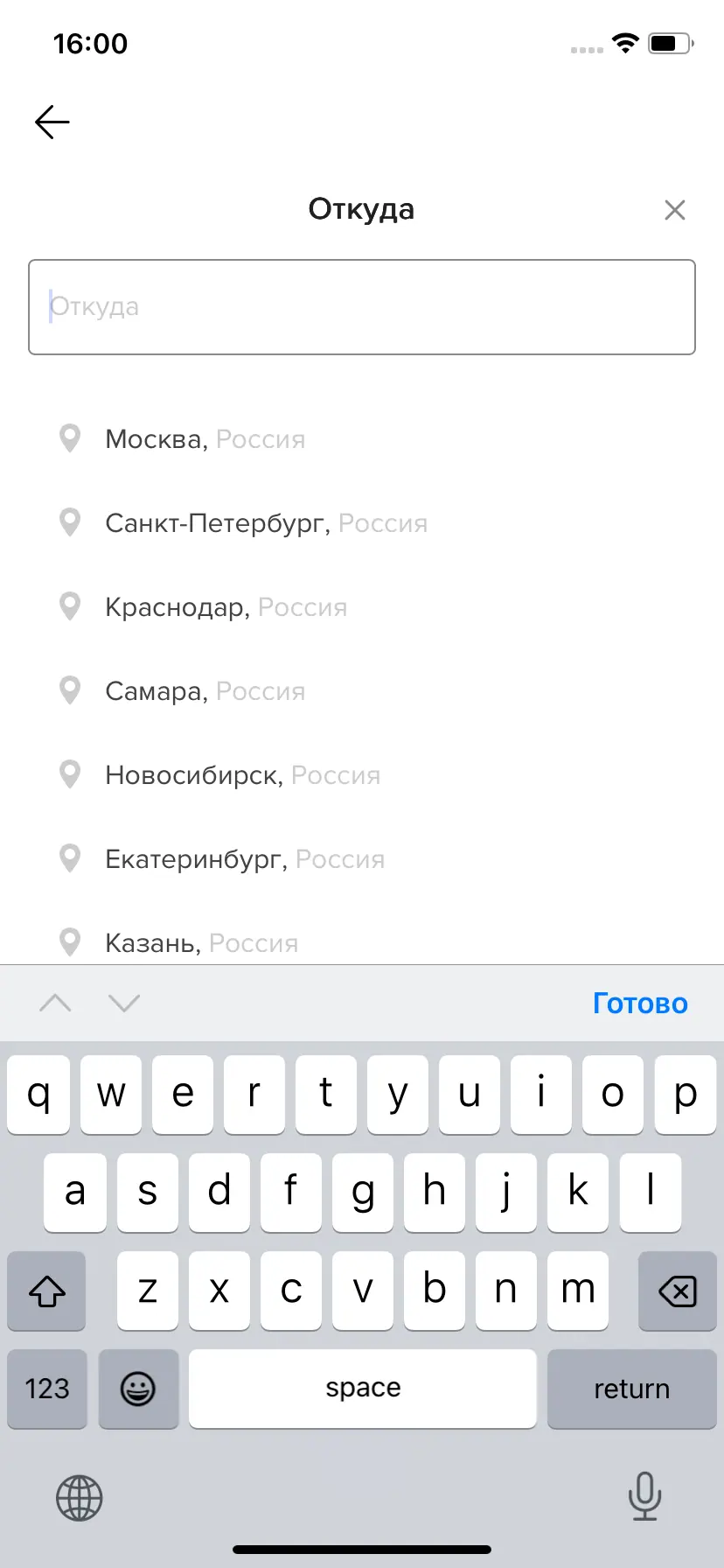
Task: Close the Откуда dialog
Action: click(674, 210)
